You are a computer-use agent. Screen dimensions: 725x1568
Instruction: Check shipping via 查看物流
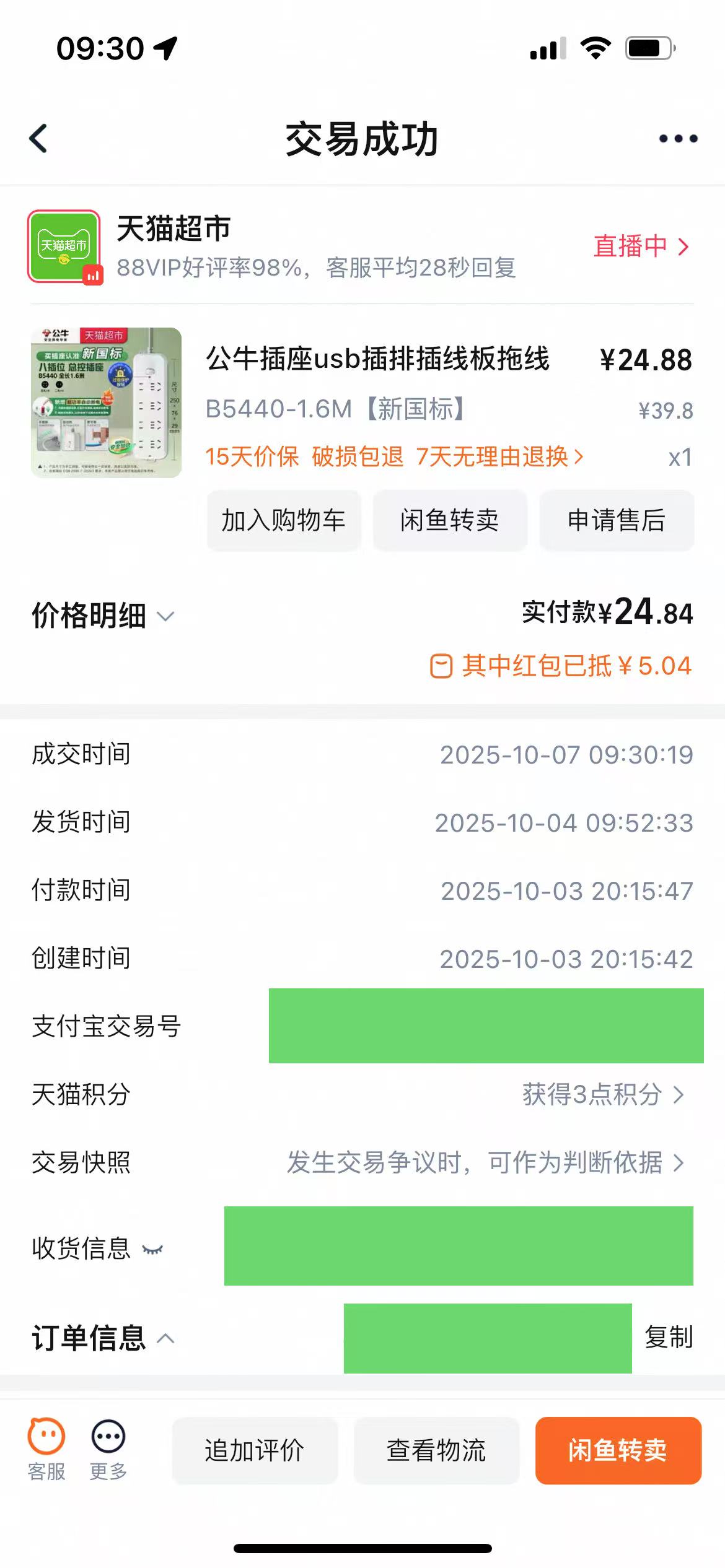(436, 1450)
